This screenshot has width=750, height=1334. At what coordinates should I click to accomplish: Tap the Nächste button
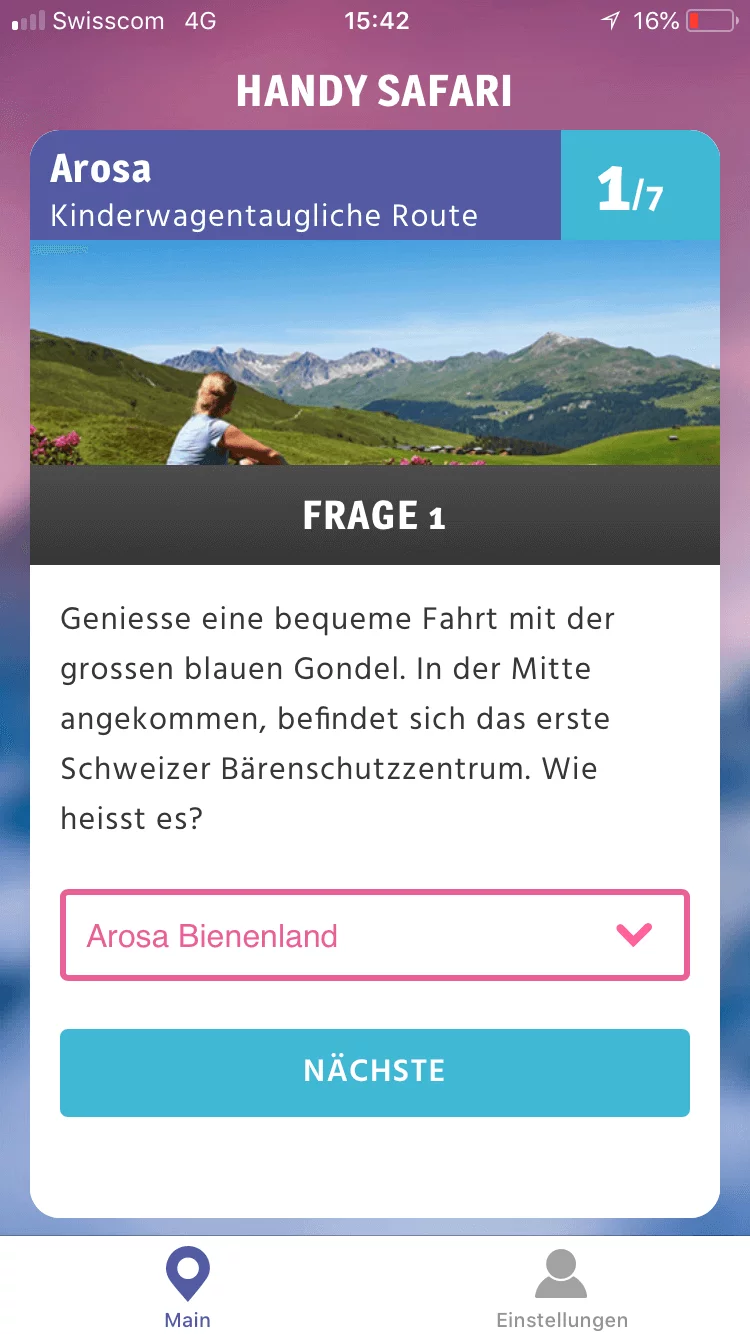tap(374, 1072)
